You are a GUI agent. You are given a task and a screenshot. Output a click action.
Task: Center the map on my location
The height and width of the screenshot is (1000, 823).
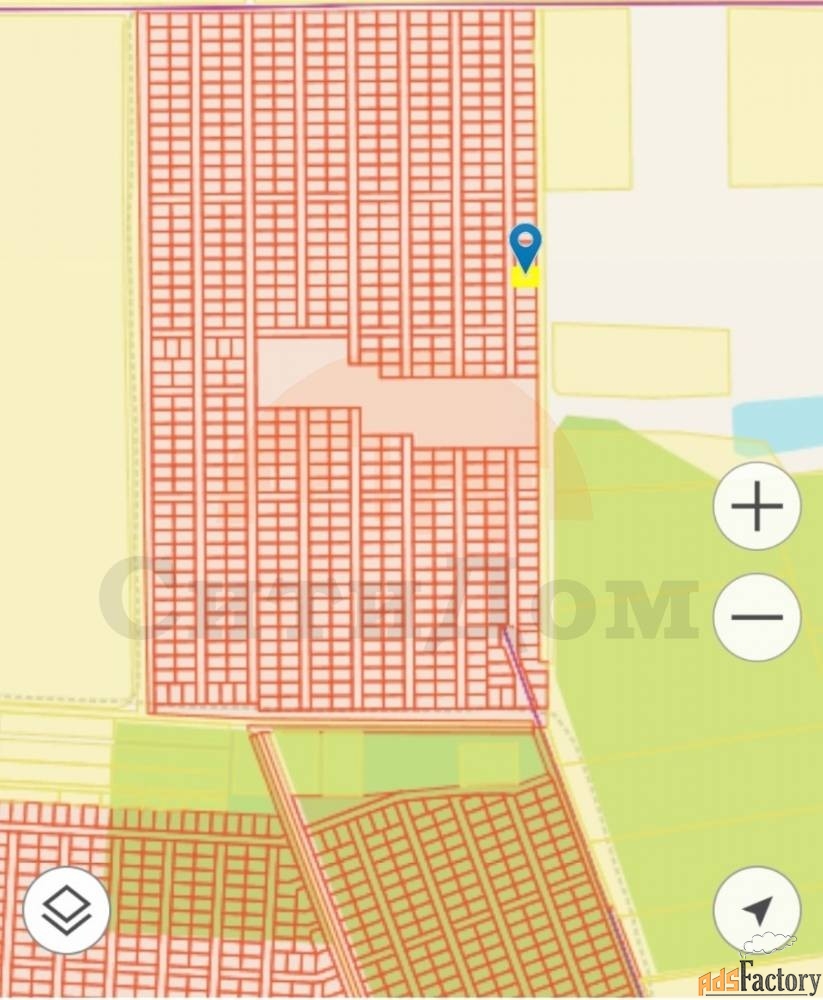(757, 909)
